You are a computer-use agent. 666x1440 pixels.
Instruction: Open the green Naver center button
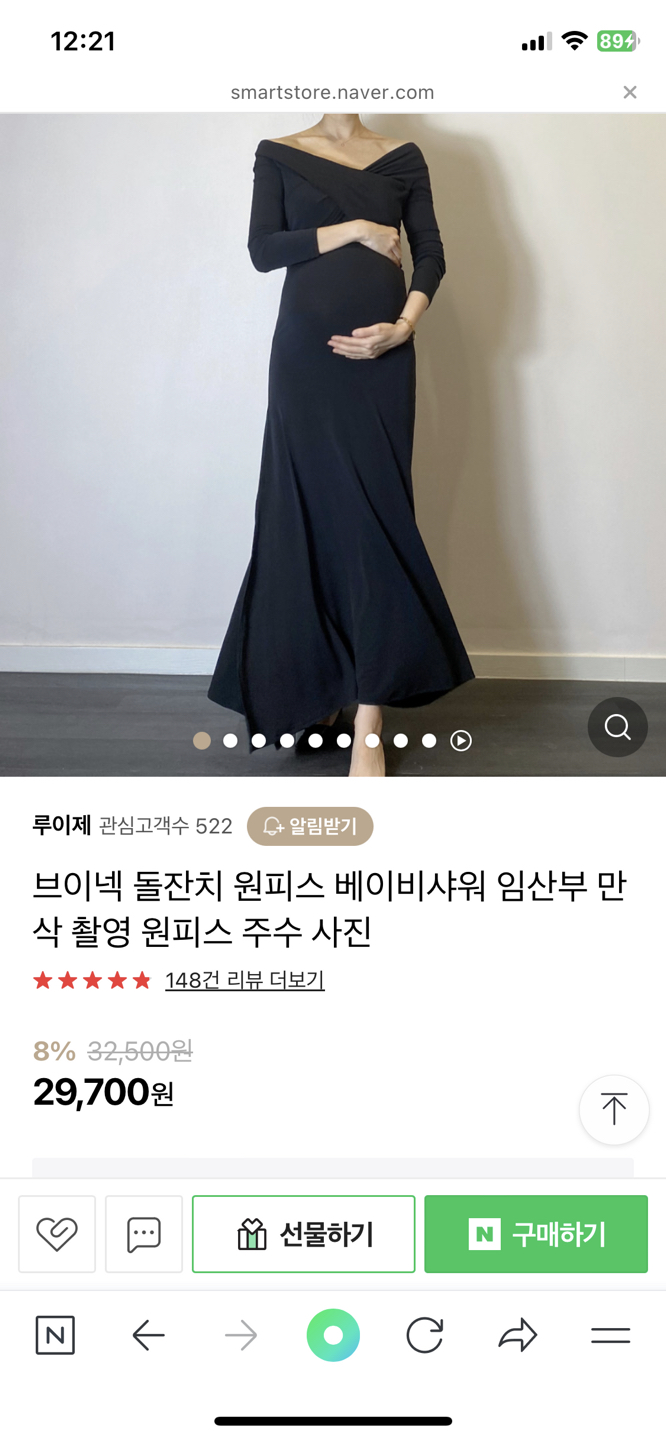point(333,1335)
